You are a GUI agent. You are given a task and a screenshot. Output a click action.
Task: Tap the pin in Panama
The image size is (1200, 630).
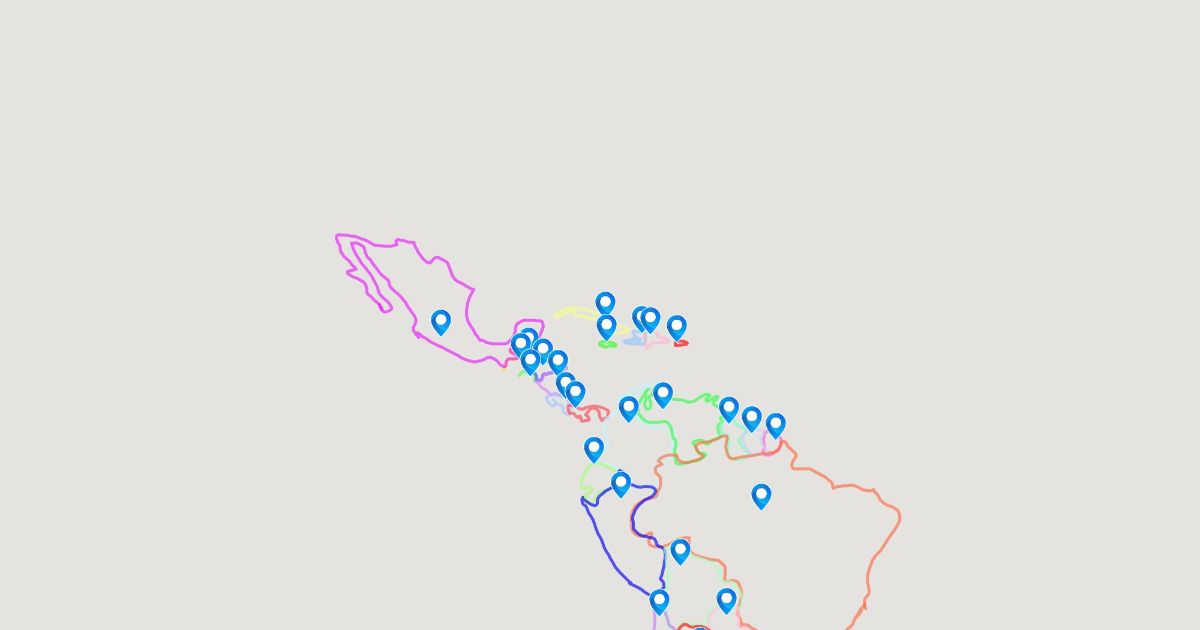point(575,393)
